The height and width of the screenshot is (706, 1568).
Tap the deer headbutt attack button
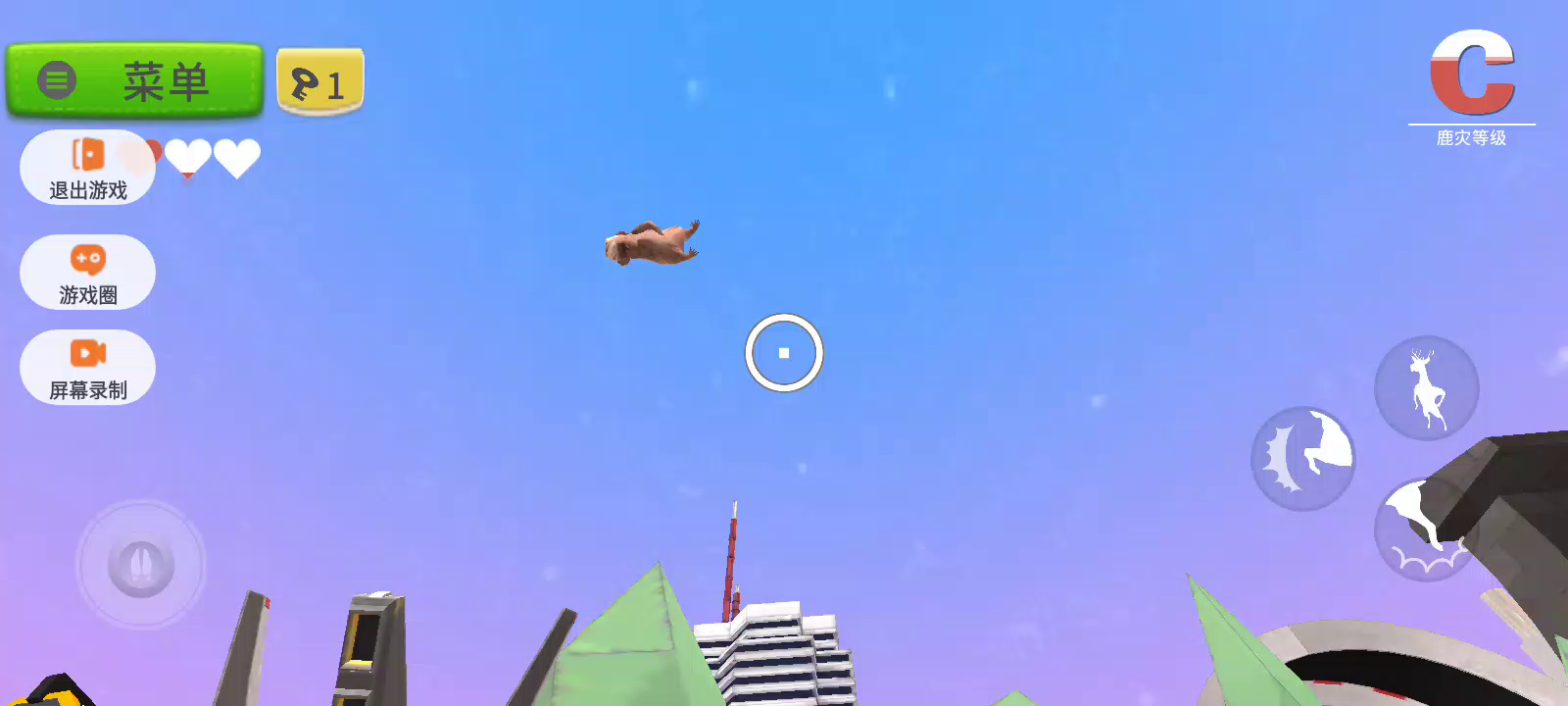point(1303,458)
